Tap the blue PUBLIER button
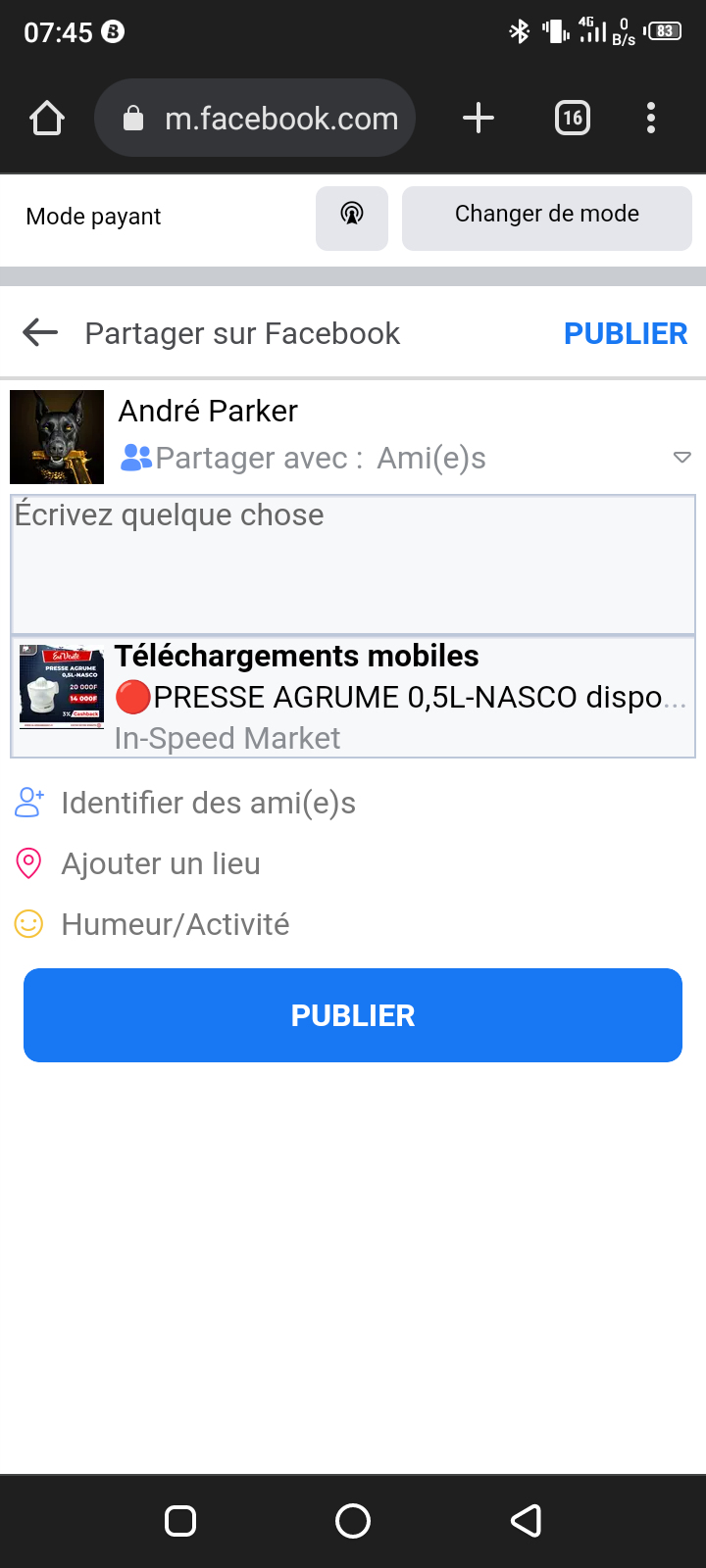Screen dimensions: 706x1568 point(353,1015)
